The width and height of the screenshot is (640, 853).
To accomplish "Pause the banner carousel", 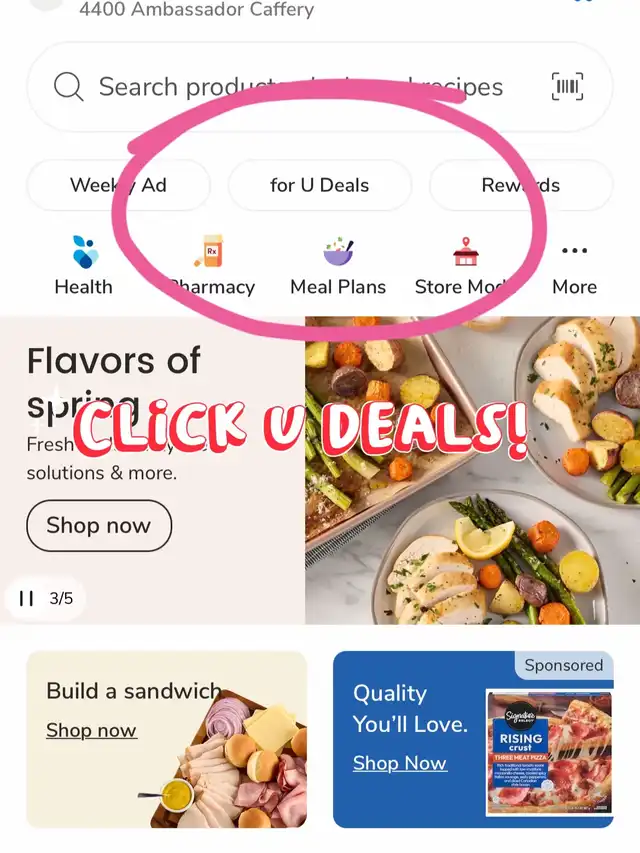I will (26, 598).
